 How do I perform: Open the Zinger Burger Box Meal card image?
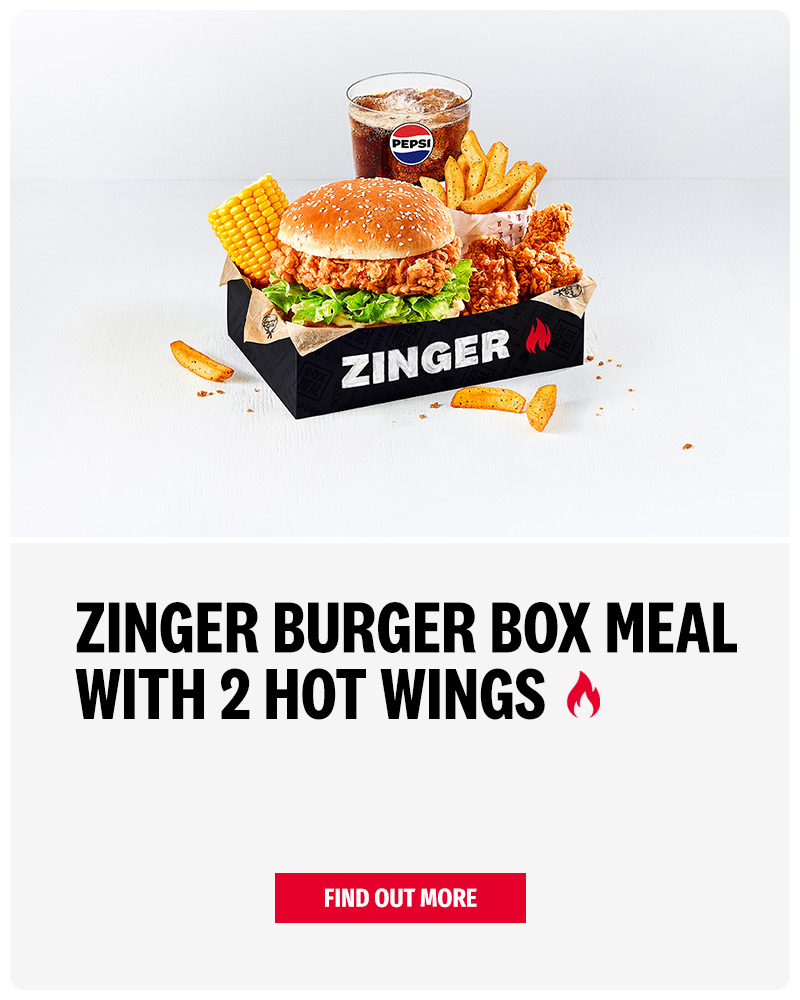[x=400, y=275]
